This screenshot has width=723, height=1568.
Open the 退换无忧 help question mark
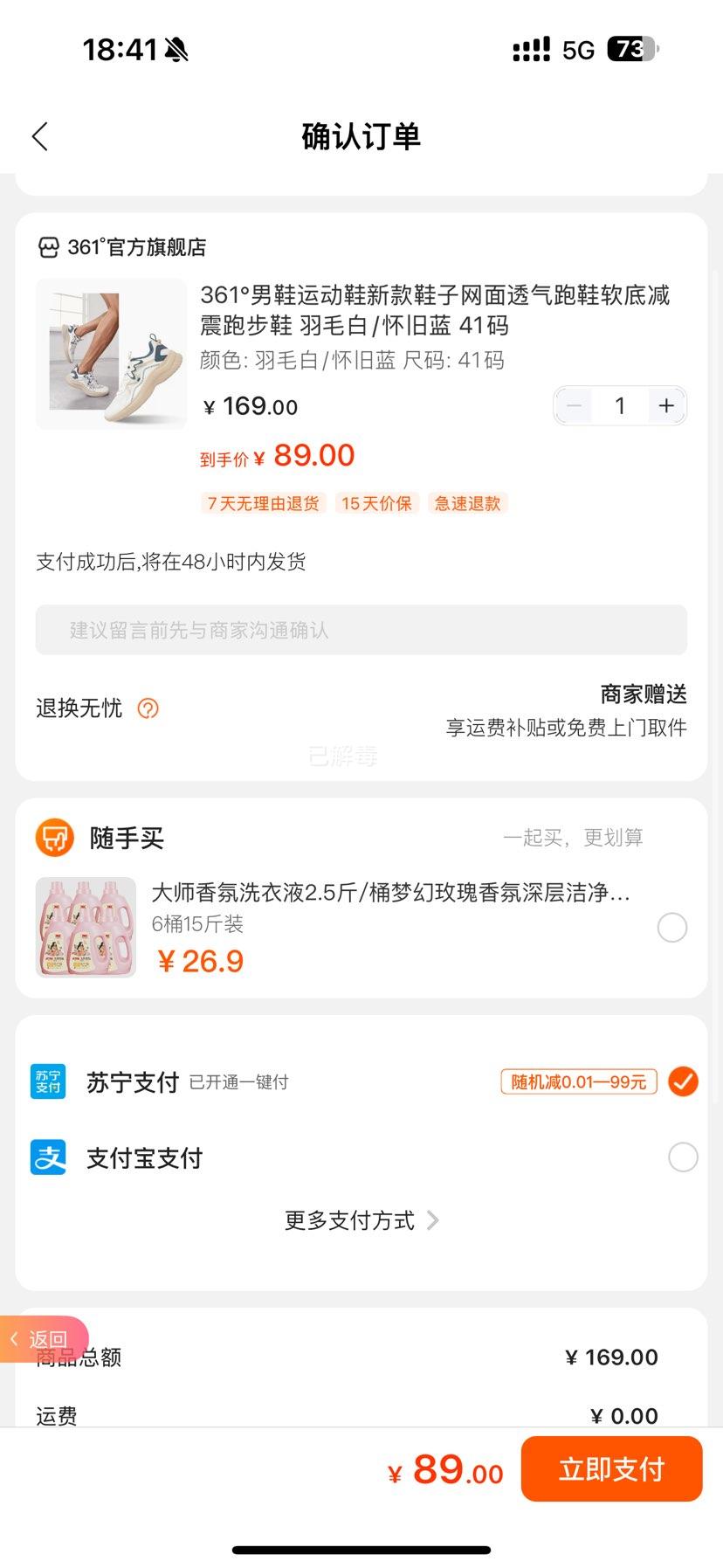[148, 708]
